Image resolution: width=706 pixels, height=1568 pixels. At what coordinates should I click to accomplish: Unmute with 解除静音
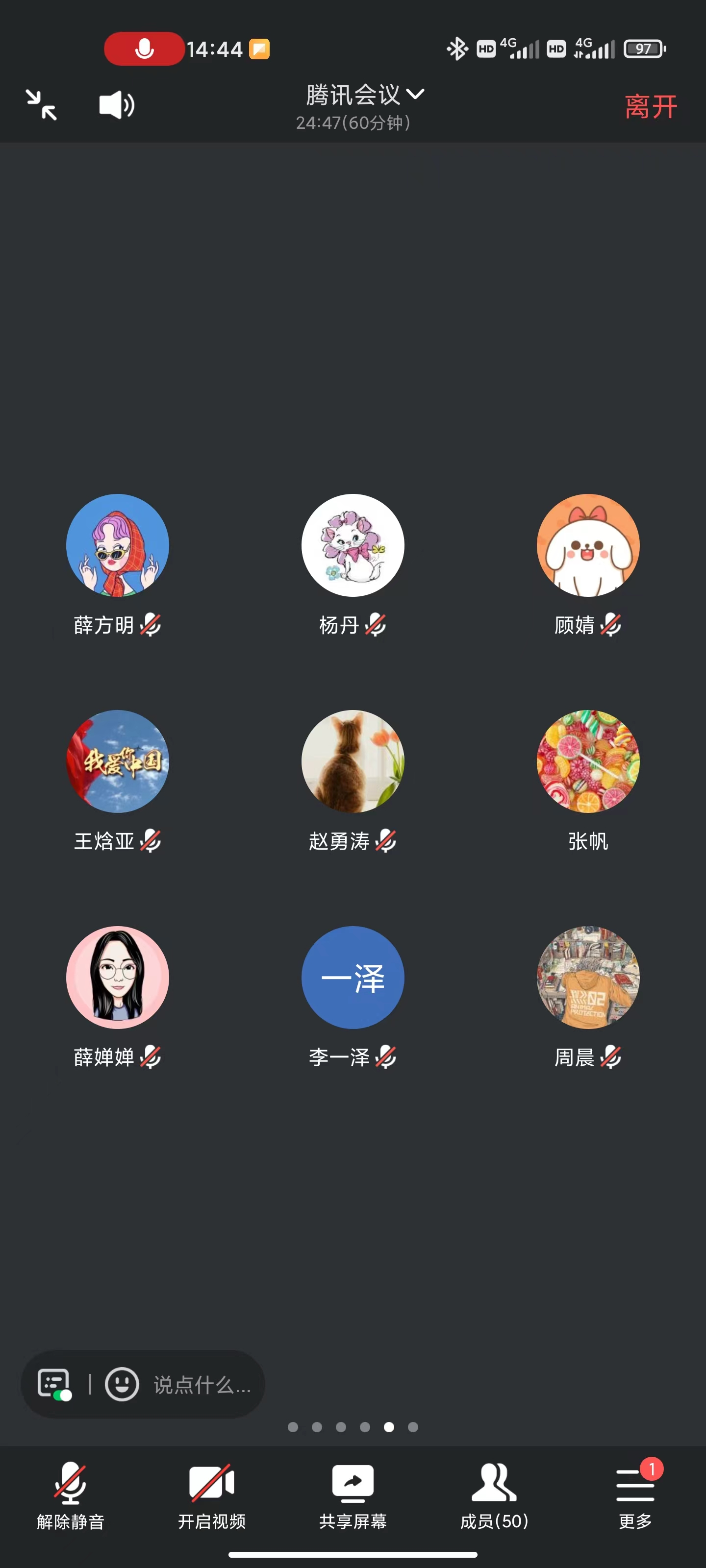pos(71,1495)
